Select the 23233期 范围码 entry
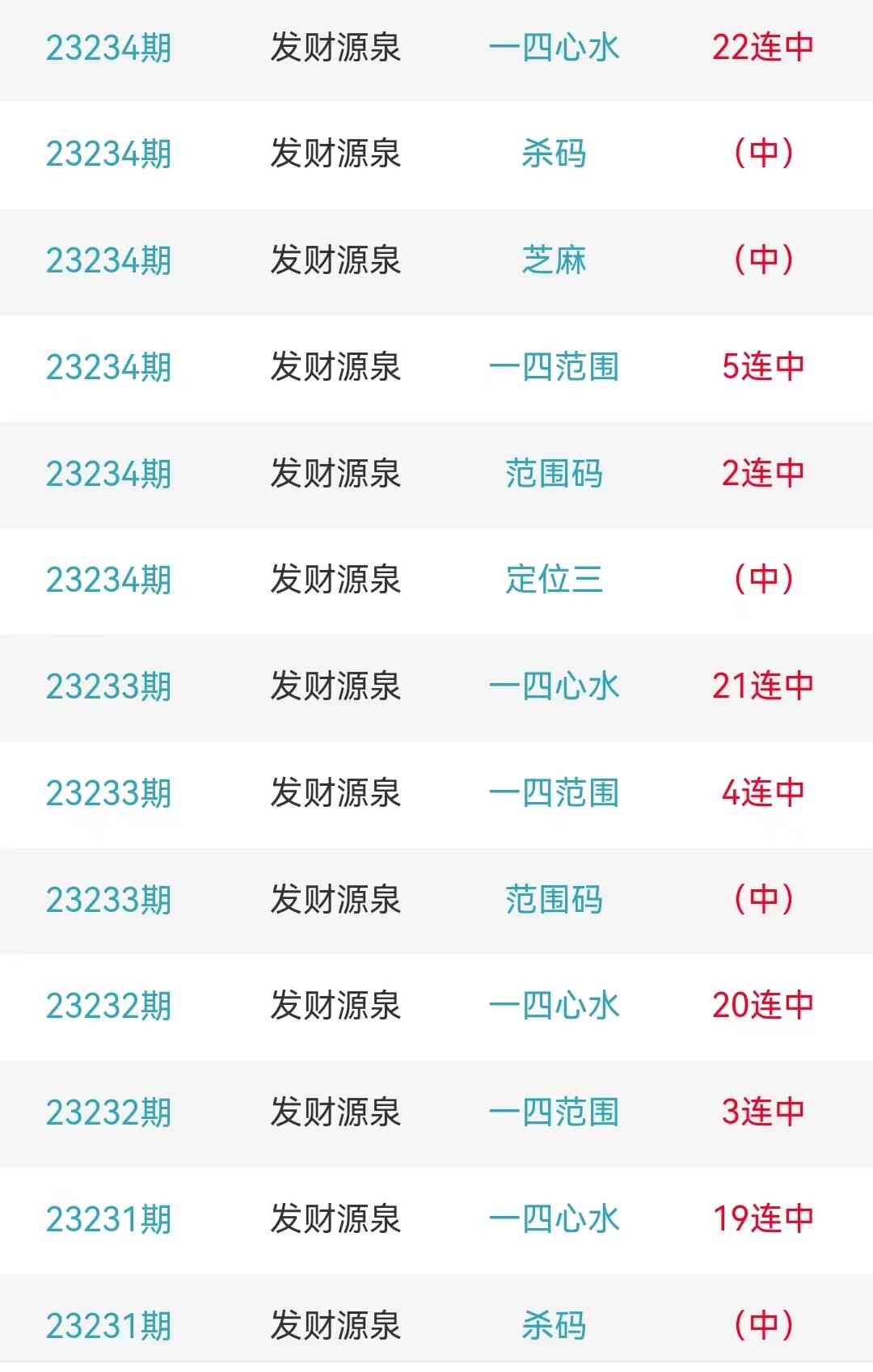 554,900
